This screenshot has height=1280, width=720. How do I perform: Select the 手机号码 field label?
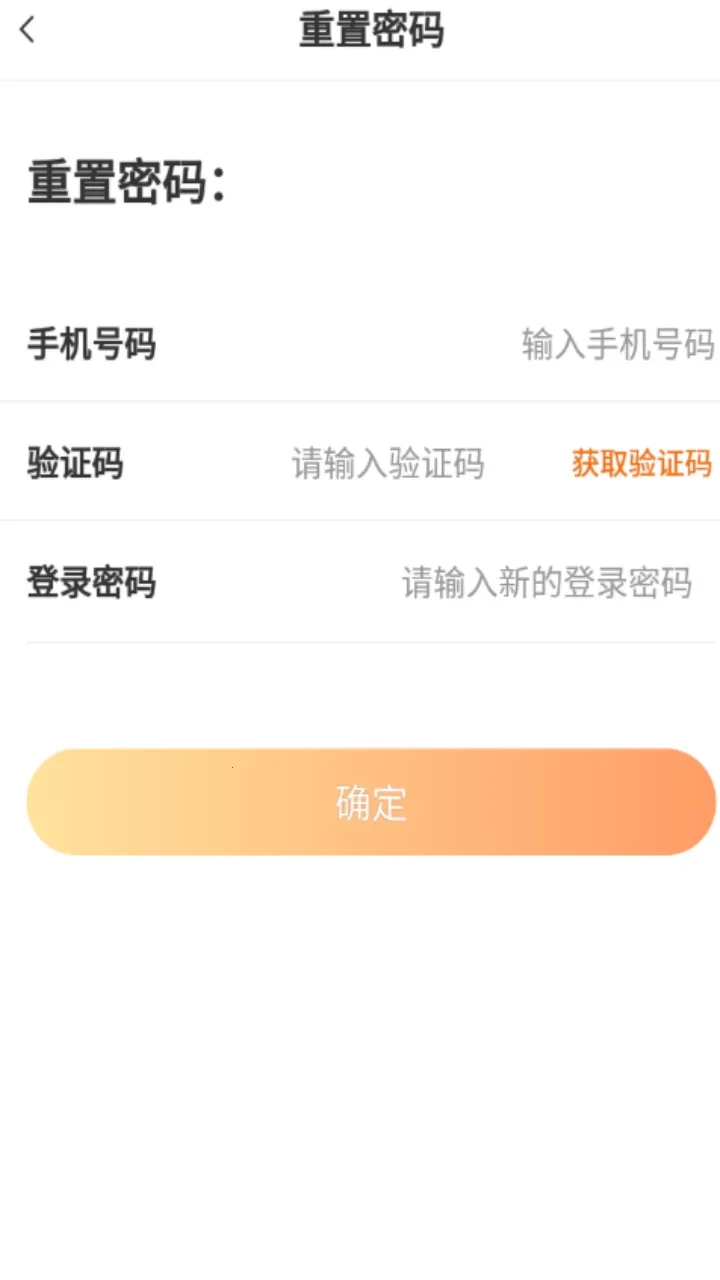click(x=91, y=345)
